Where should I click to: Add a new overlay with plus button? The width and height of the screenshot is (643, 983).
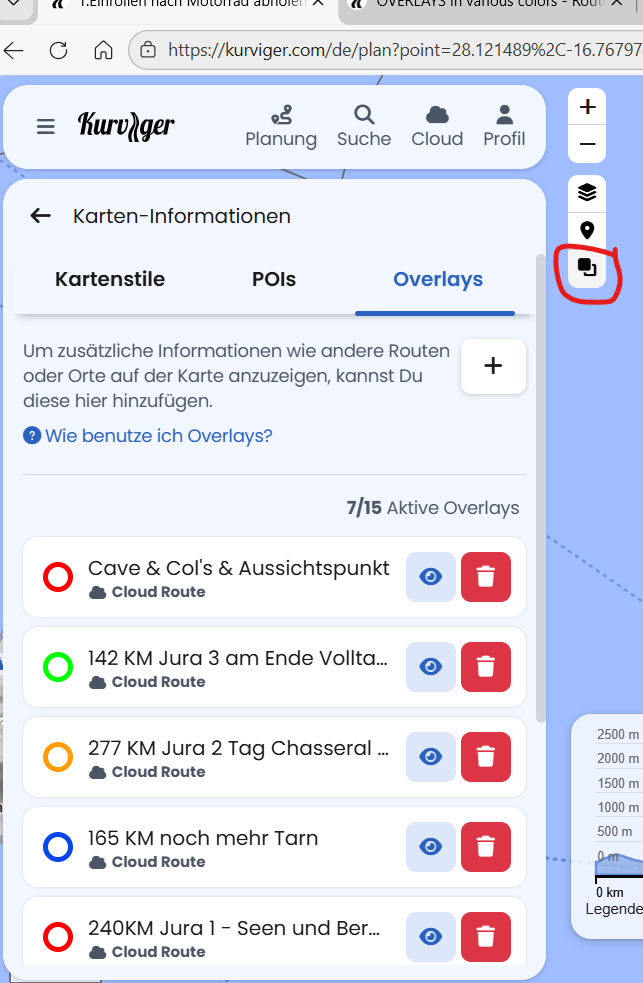[x=493, y=366]
